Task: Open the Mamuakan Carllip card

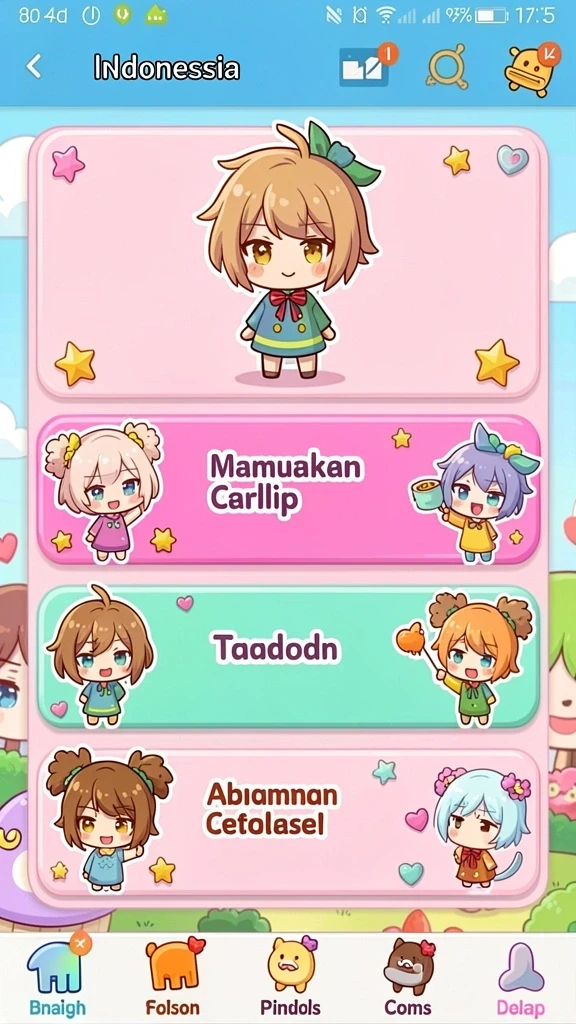Action: (x=288, y=490)
